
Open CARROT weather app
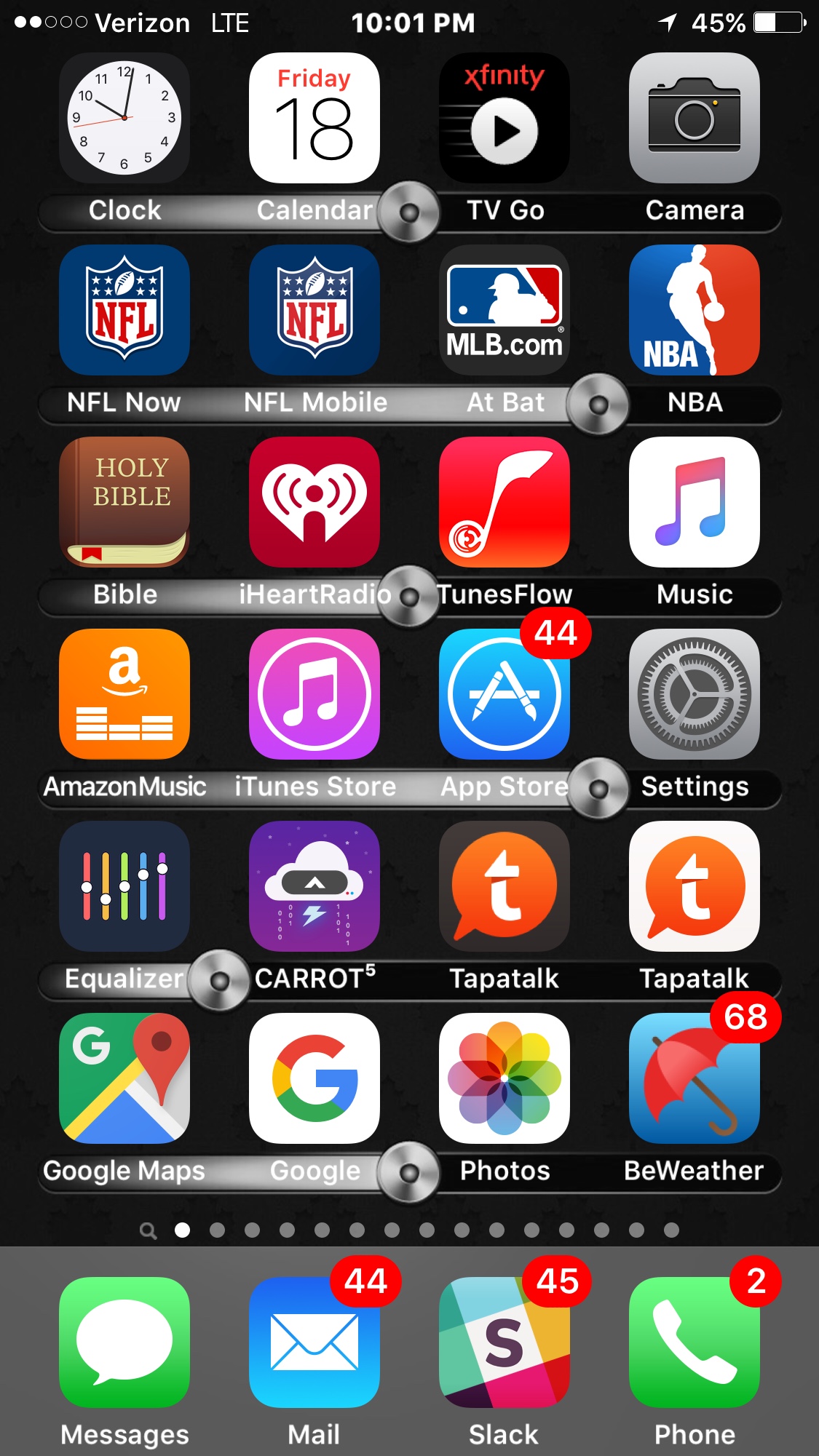click(x=314, y=886)
